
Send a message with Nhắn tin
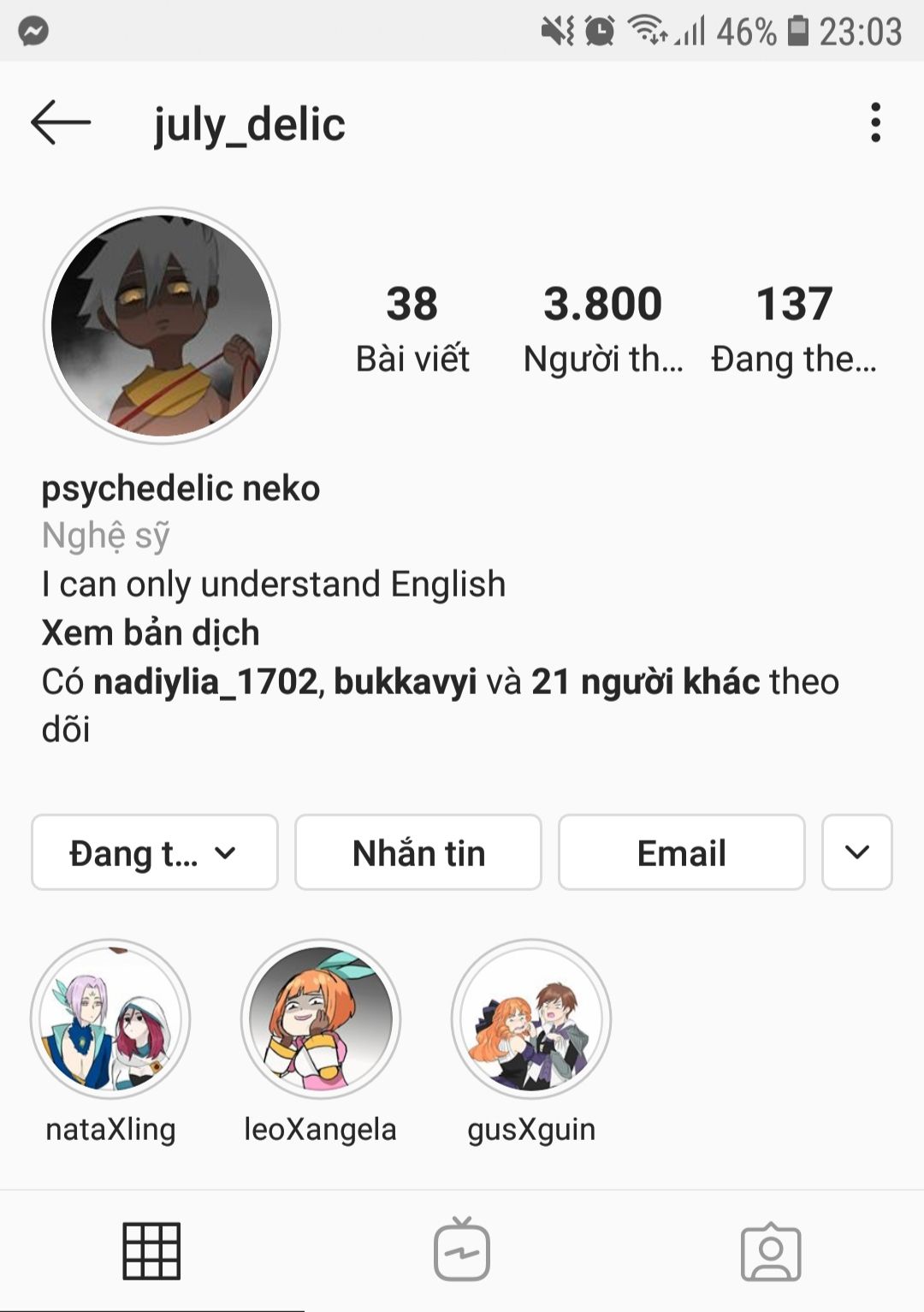pos(418,852)
